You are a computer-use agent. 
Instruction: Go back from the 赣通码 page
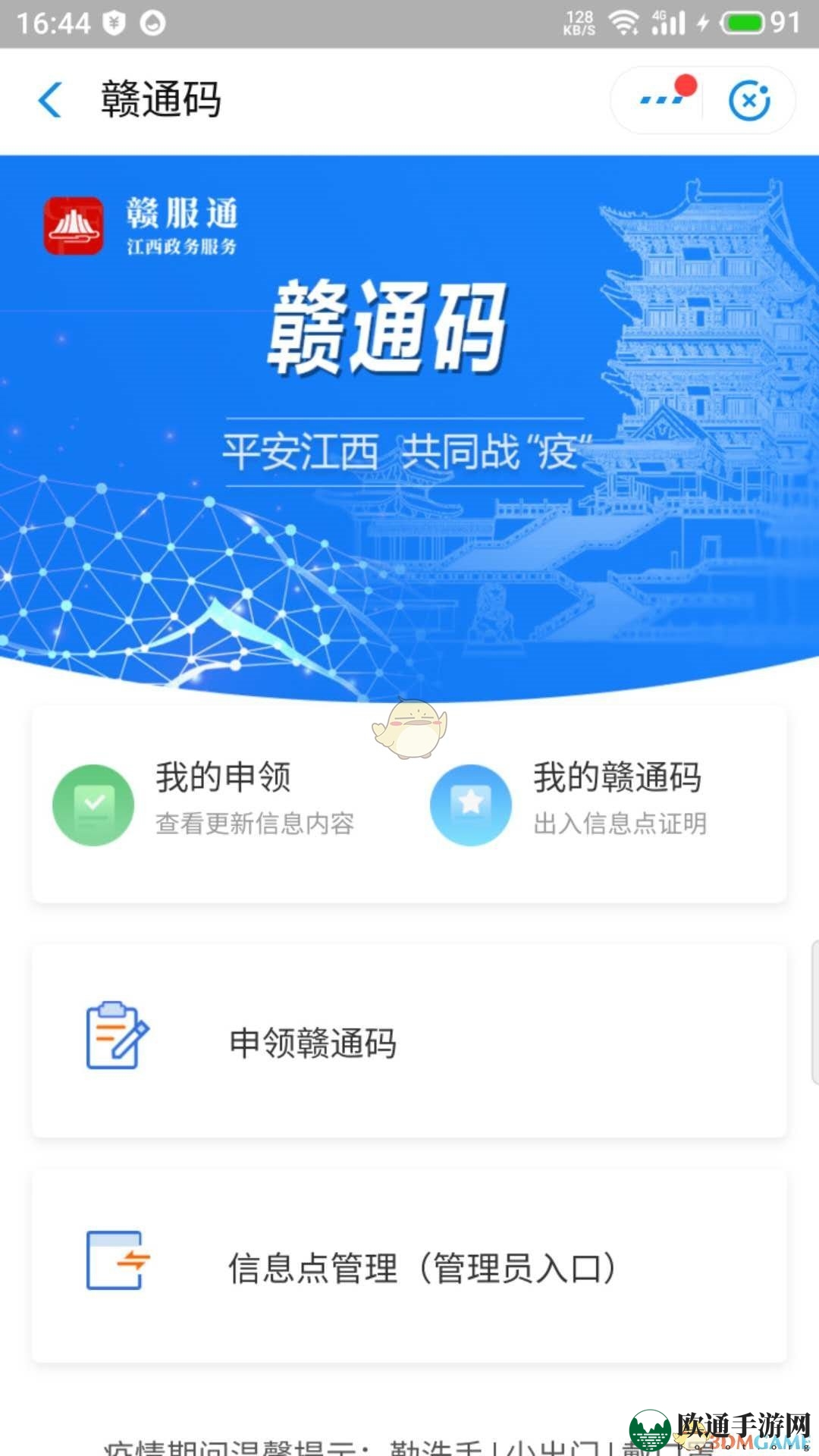pyautogui.click(x=50, y=100)
